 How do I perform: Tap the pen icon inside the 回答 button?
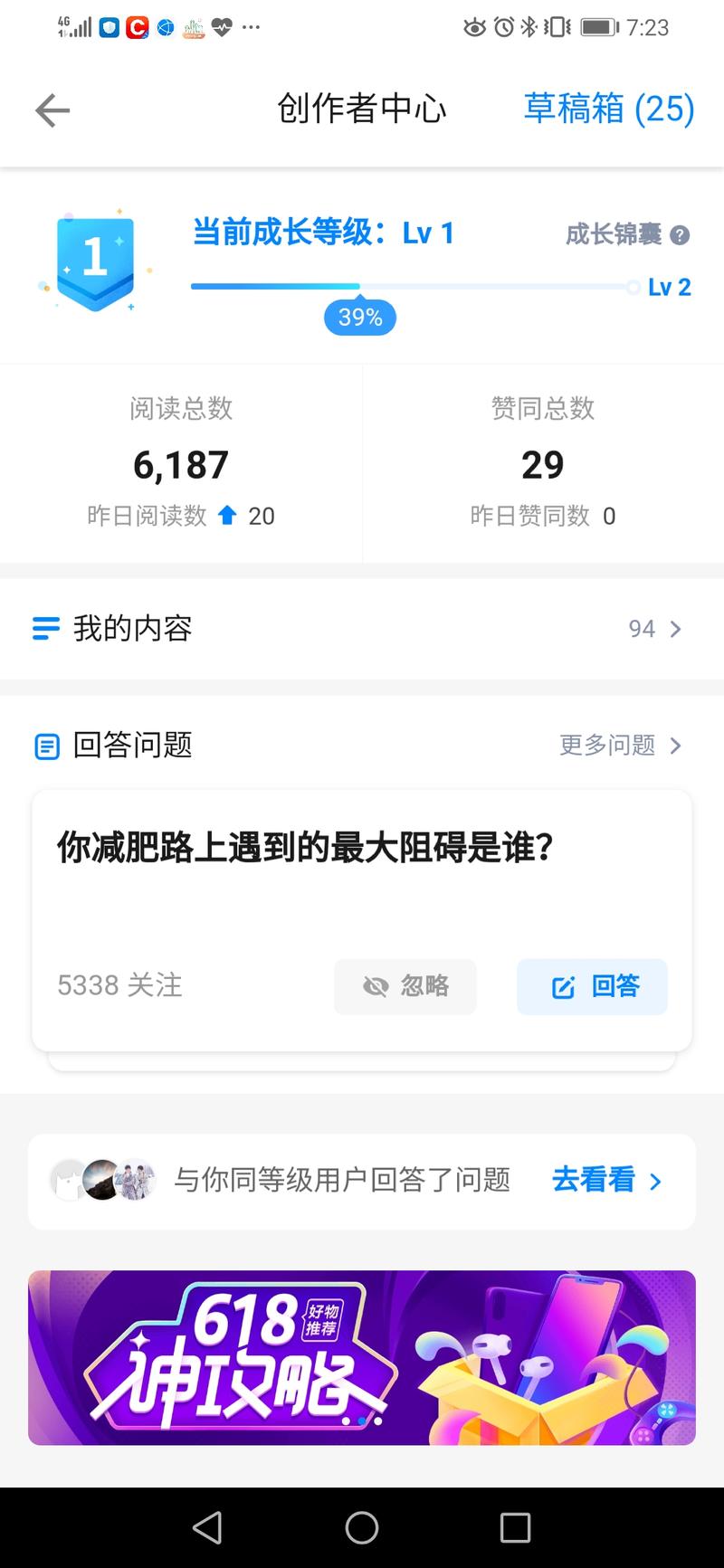tap(564, 987)
